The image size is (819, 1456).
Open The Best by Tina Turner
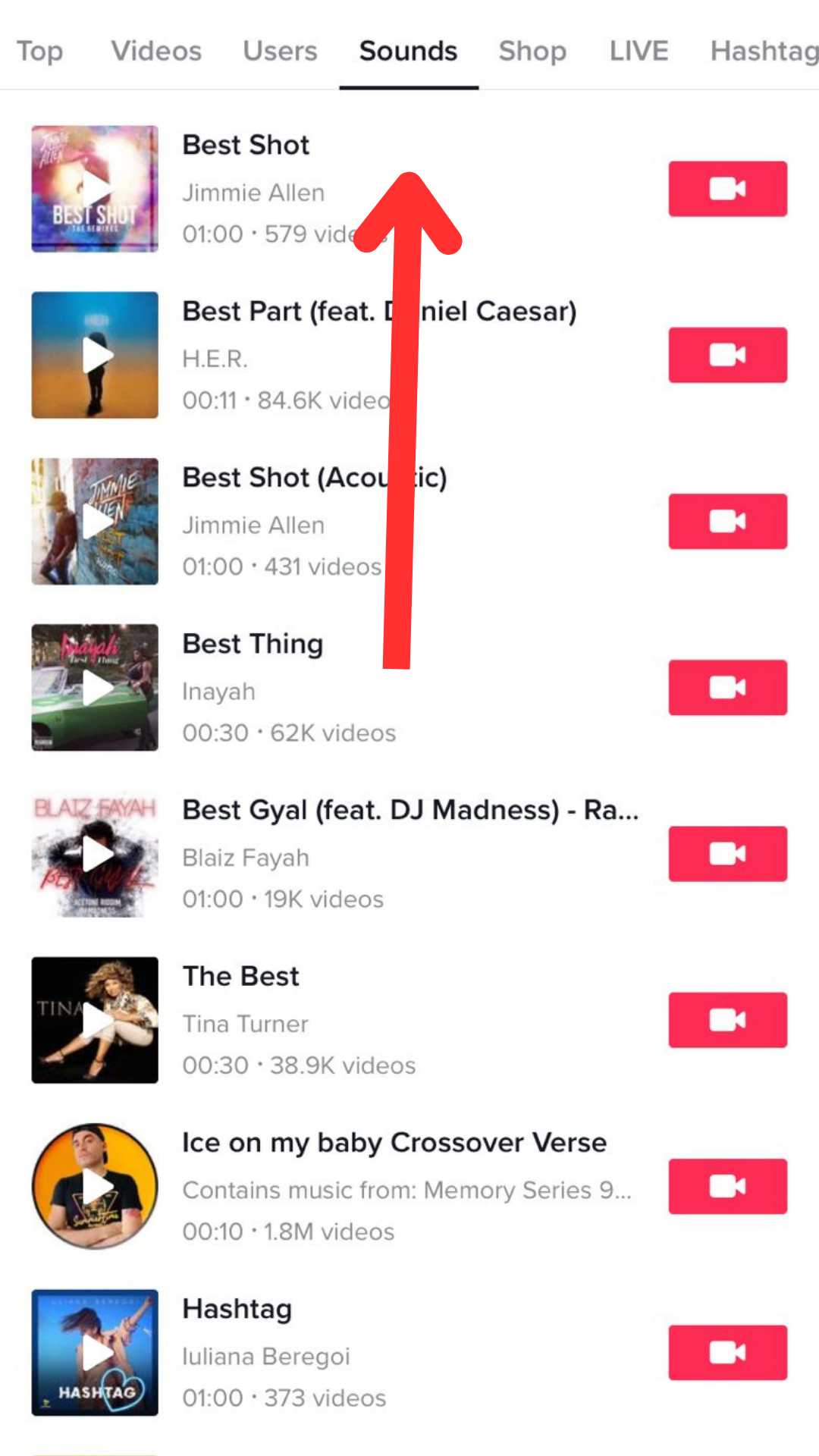click(241, 976)
